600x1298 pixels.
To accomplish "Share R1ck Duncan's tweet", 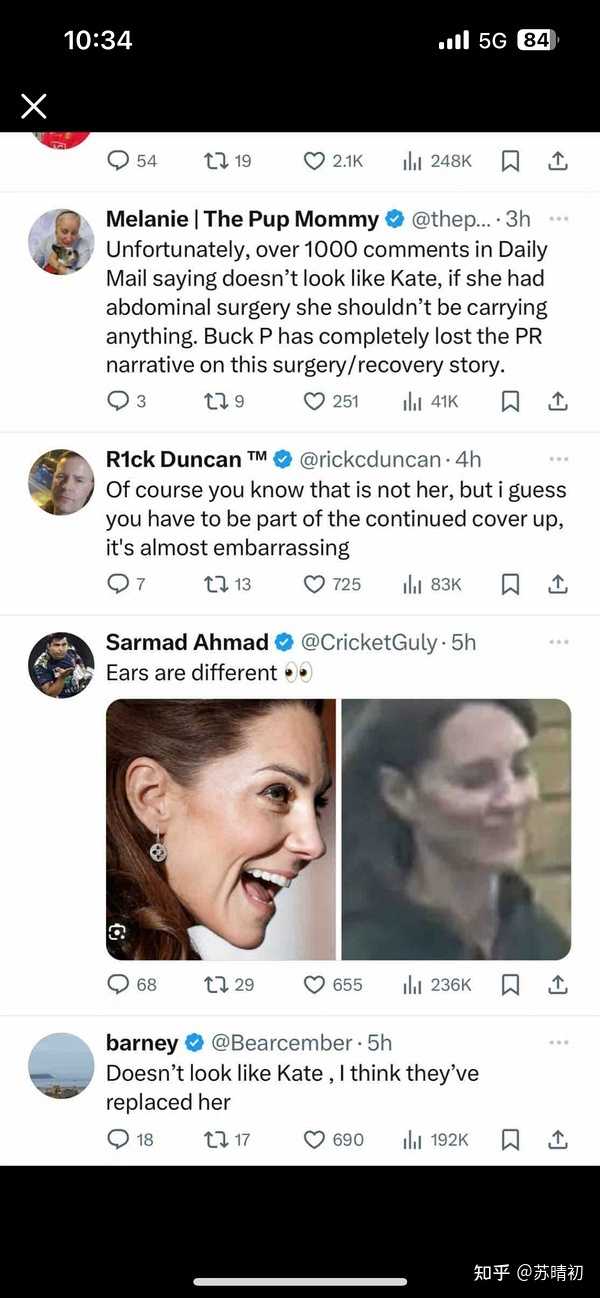I will [558, 584].
